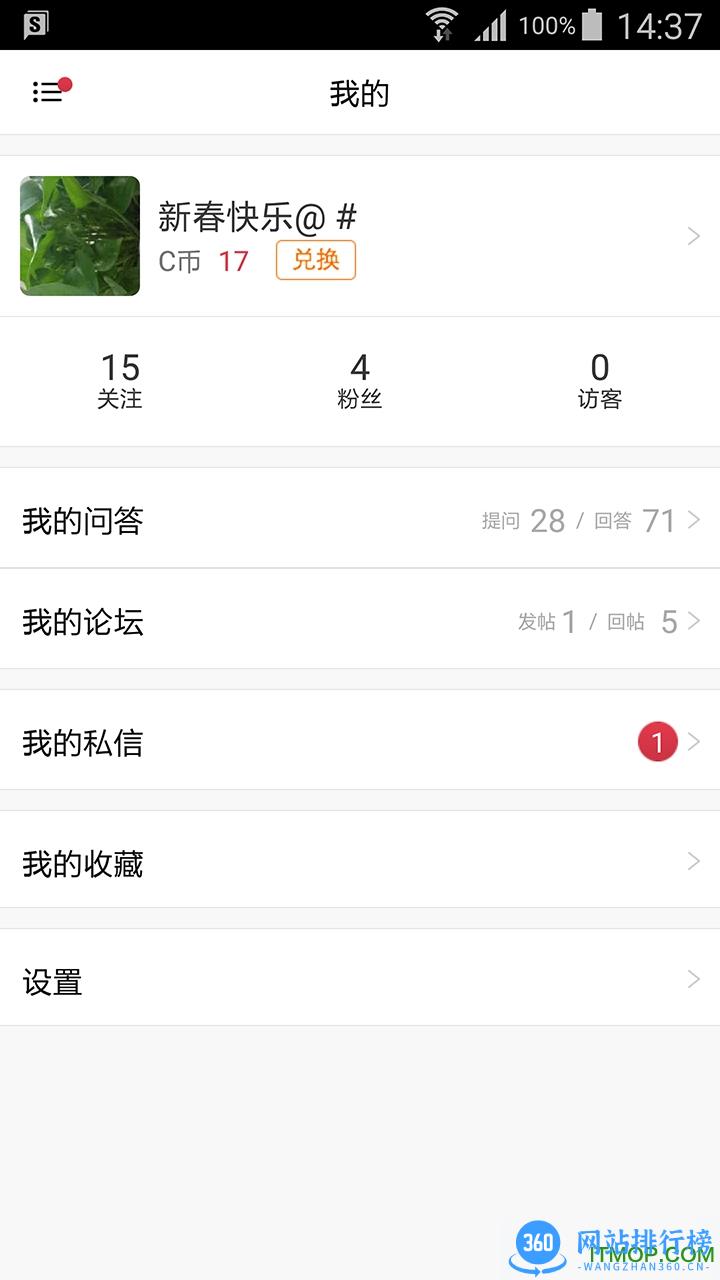
Task: Tap the 兑换 (Exchange) button
Action: [x=315, y=260]
